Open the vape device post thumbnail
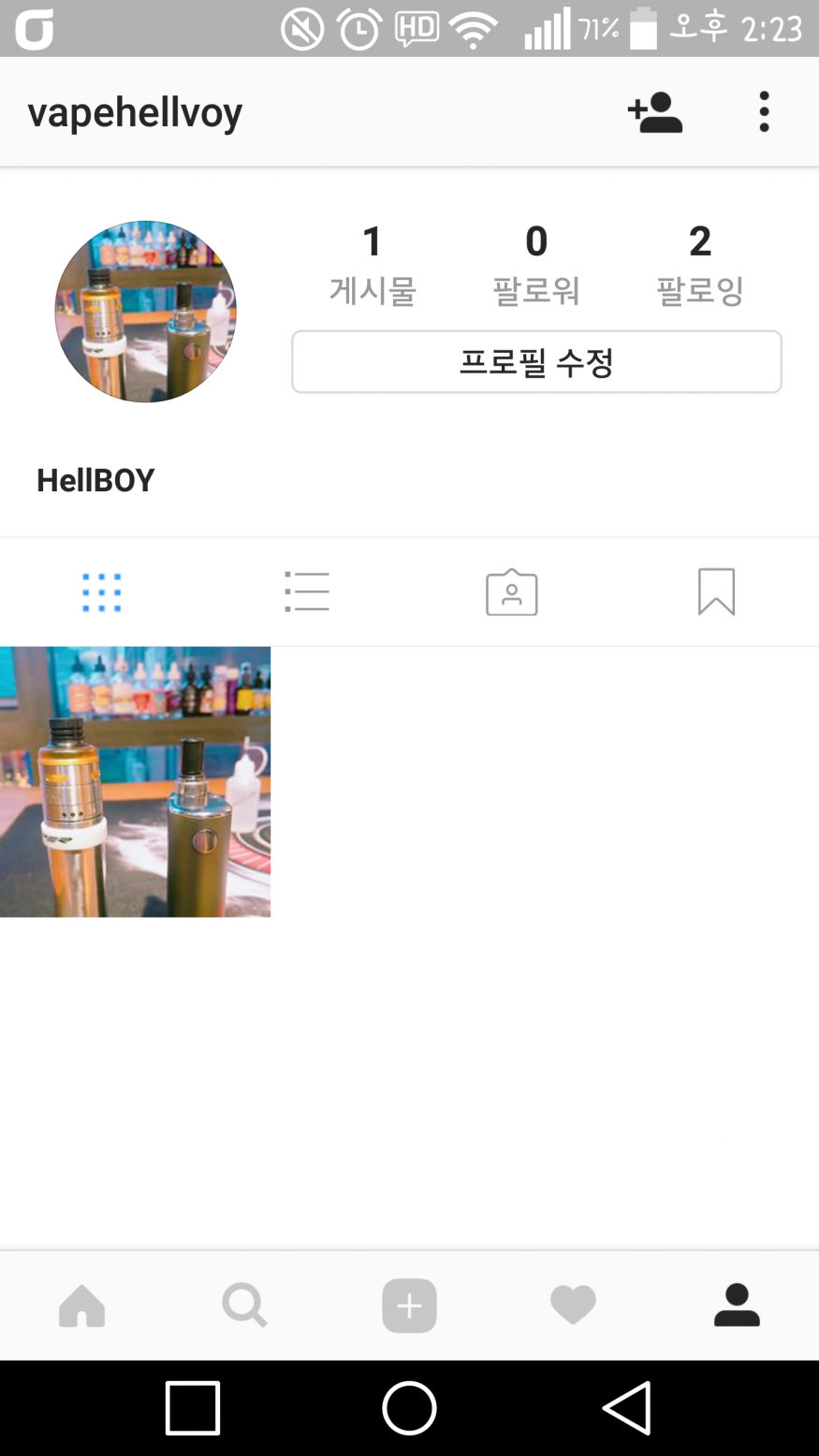Image resolution: width=819 pixels, height=1456 pixels. [136, 781]
